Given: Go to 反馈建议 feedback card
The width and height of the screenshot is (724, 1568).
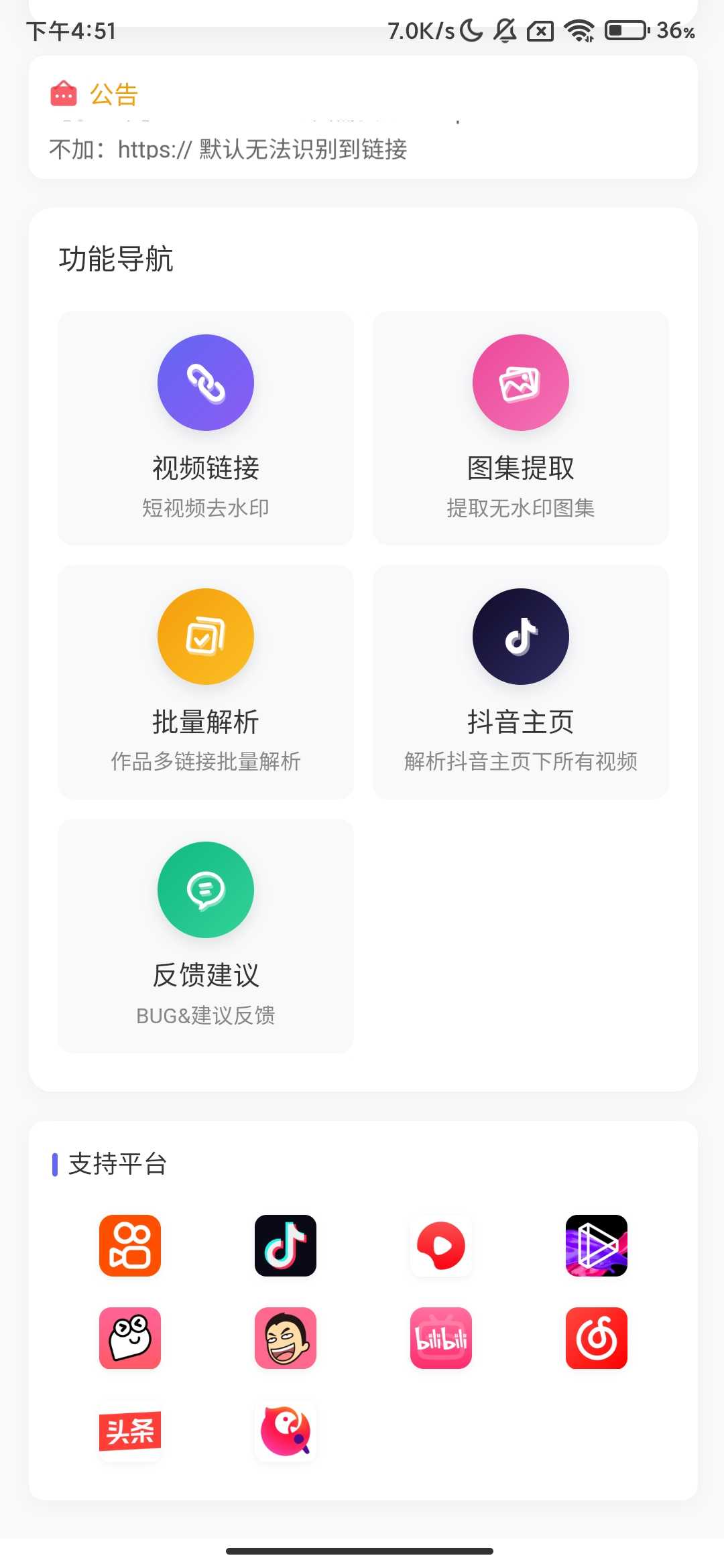Looking at the screenshot, I should 206,935.
